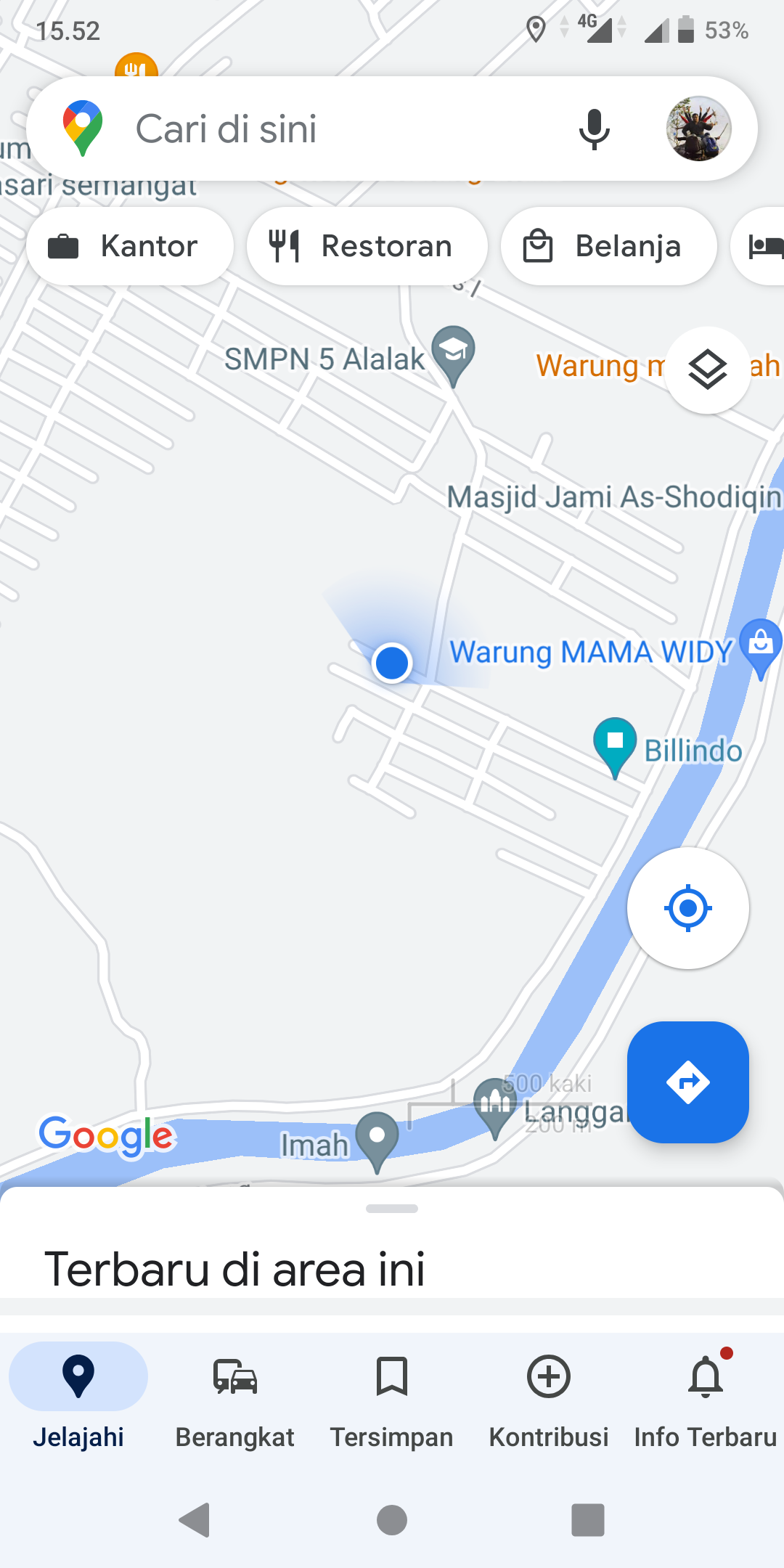
Task: Go back with the system back button
Action: (x=195, y=1519)
